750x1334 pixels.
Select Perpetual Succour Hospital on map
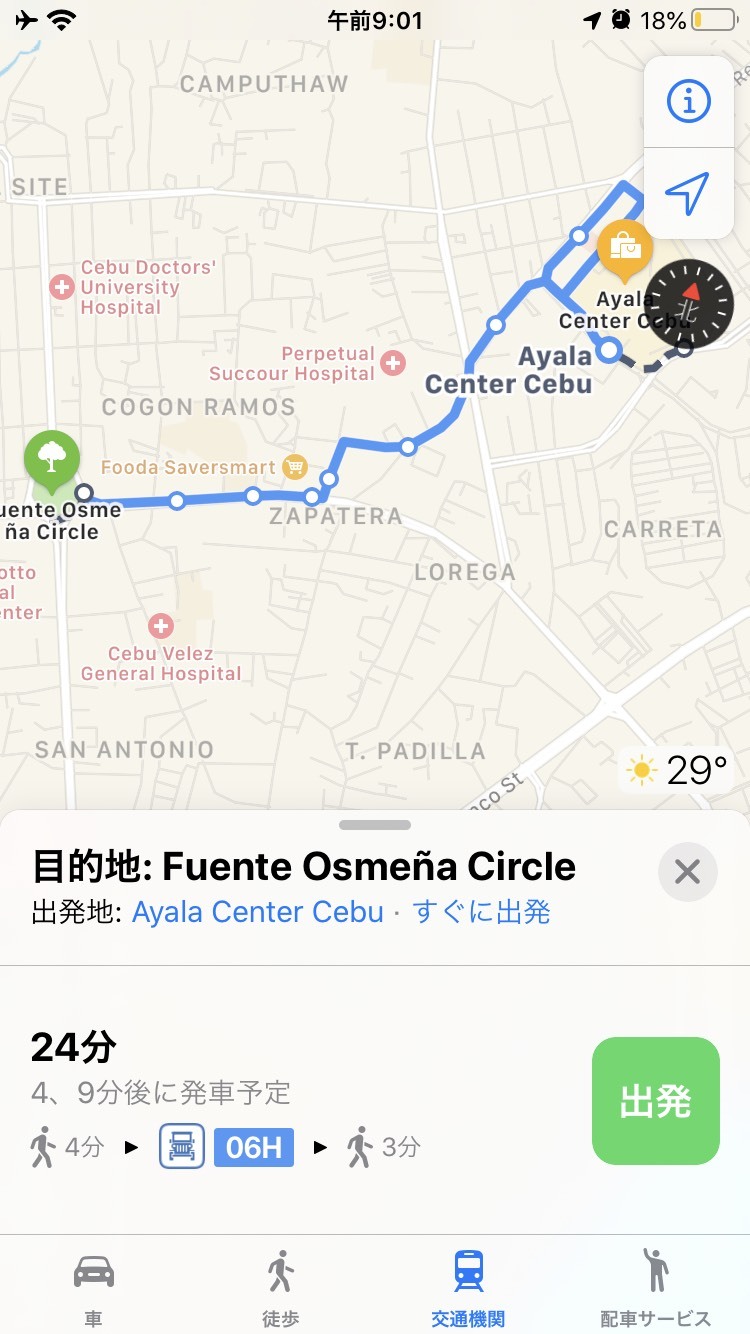point(393,362)
